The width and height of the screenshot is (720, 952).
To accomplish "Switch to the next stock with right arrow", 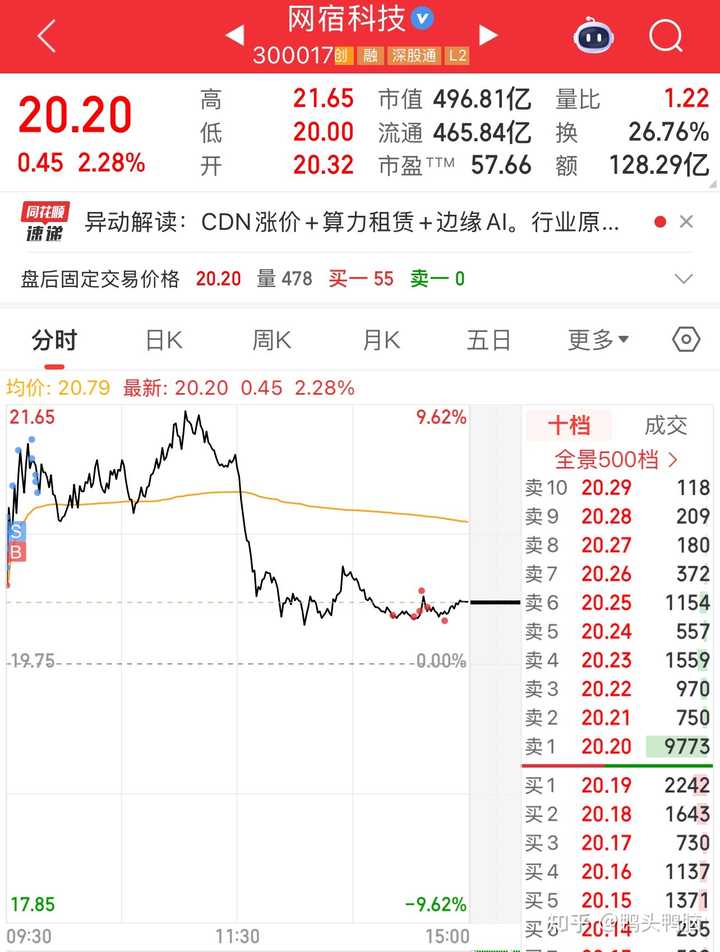I will coord(488,36).
